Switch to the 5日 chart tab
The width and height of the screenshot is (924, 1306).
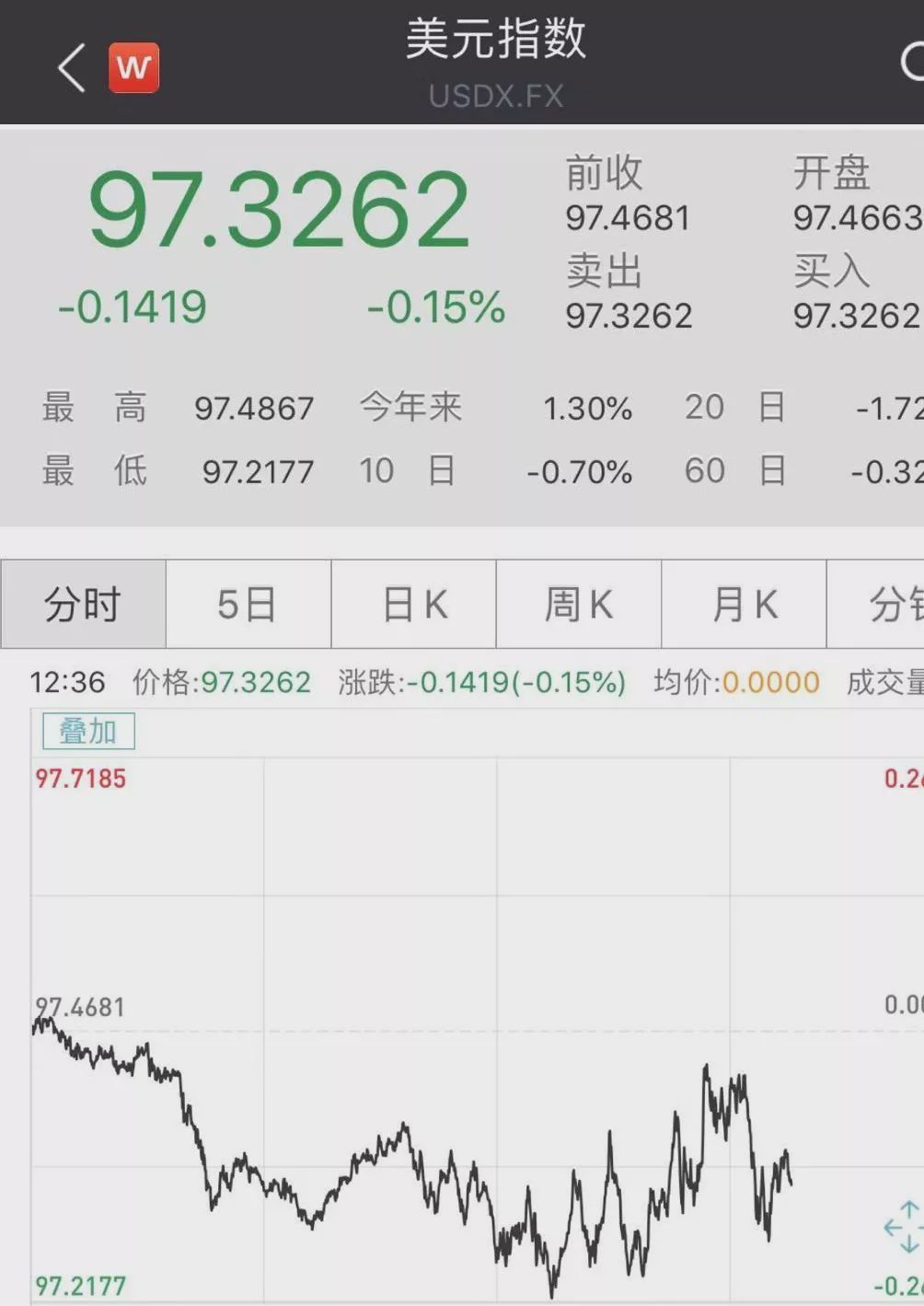(248, 605)
